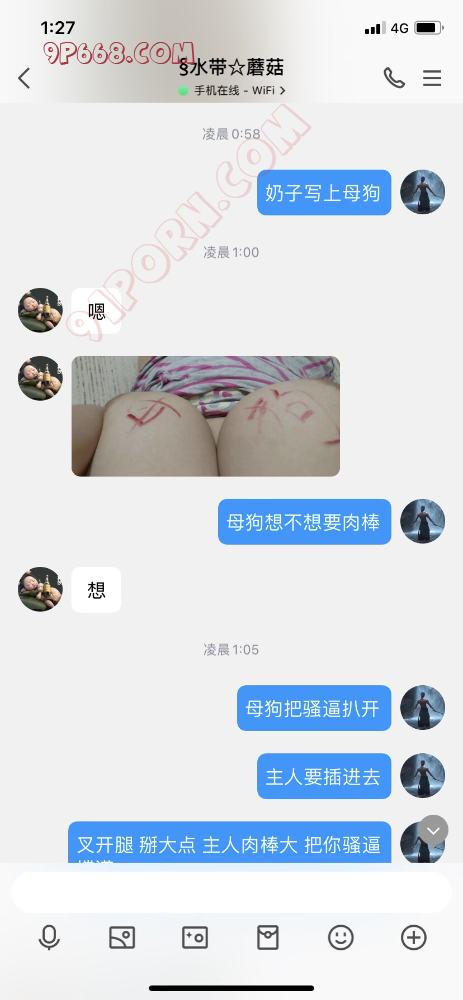Start a voice call with the phone icon
This screenshot has width=463, height=1000.
tap(393, 78)
